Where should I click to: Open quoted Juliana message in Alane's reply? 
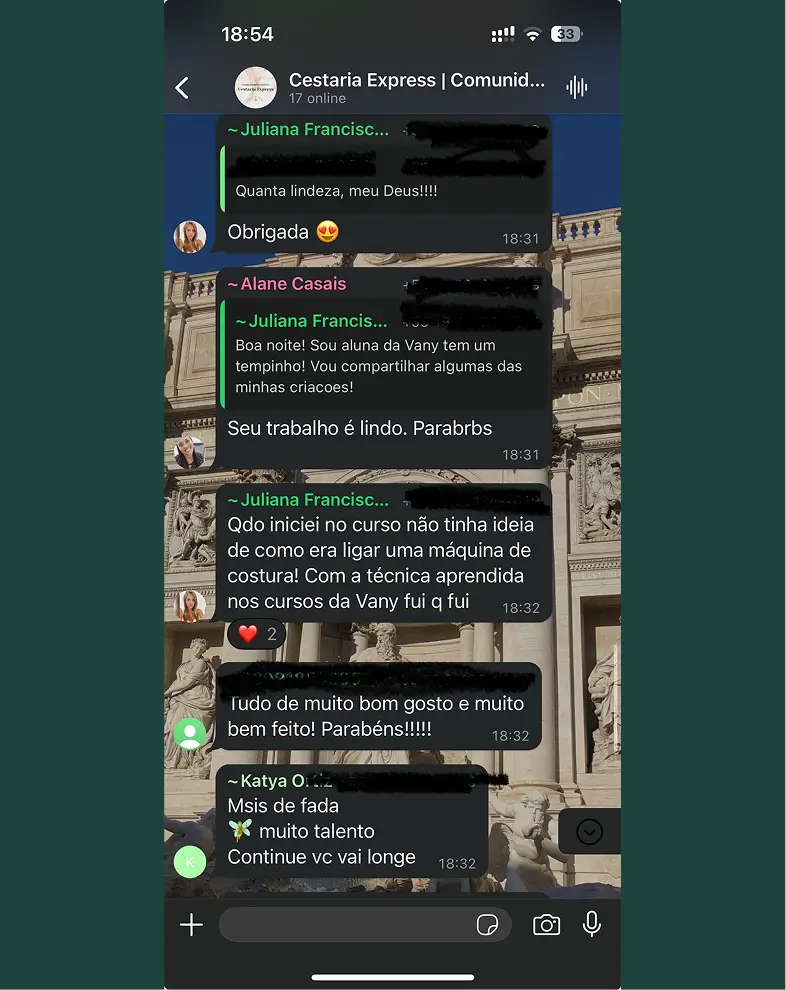[385, 355]
